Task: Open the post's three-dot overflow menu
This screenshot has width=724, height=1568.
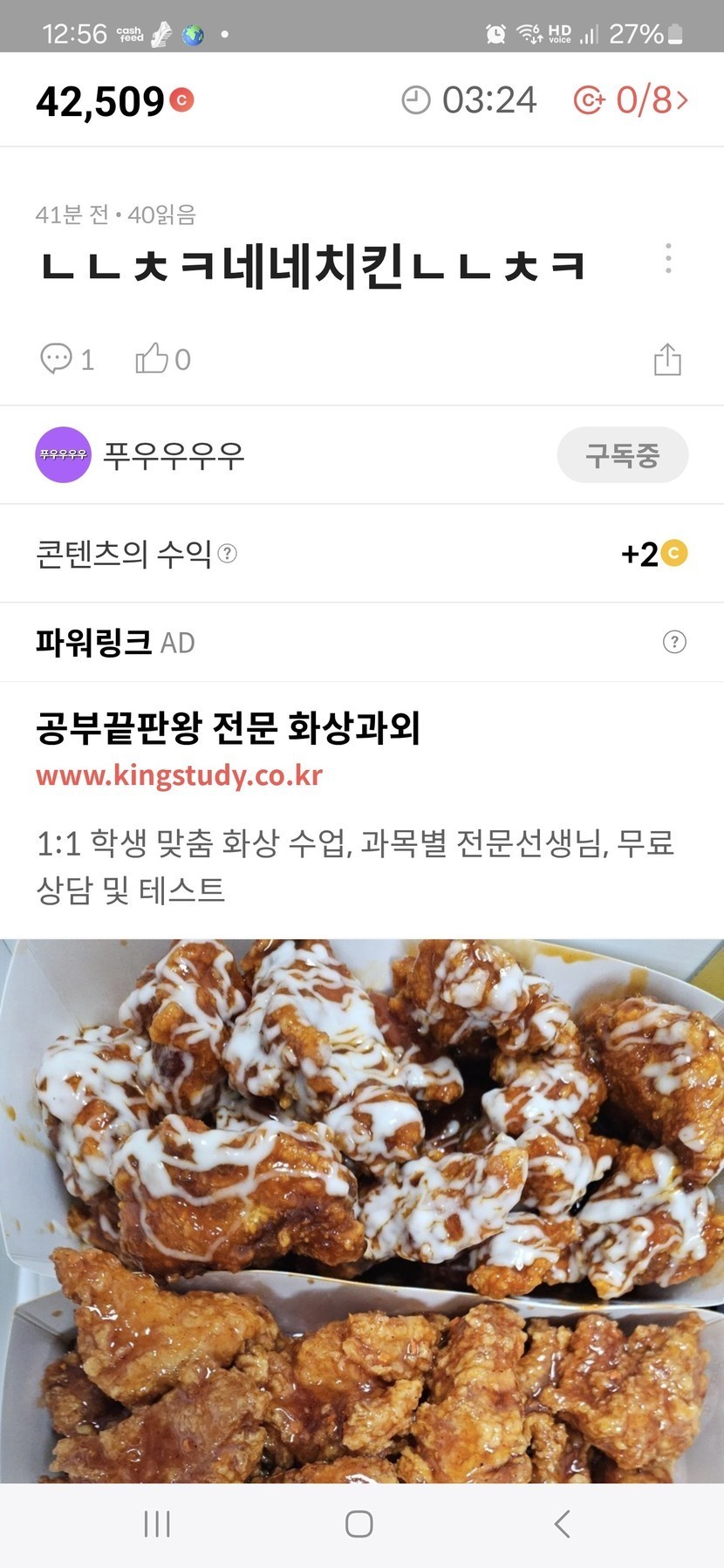Action: tap(668, 259)
